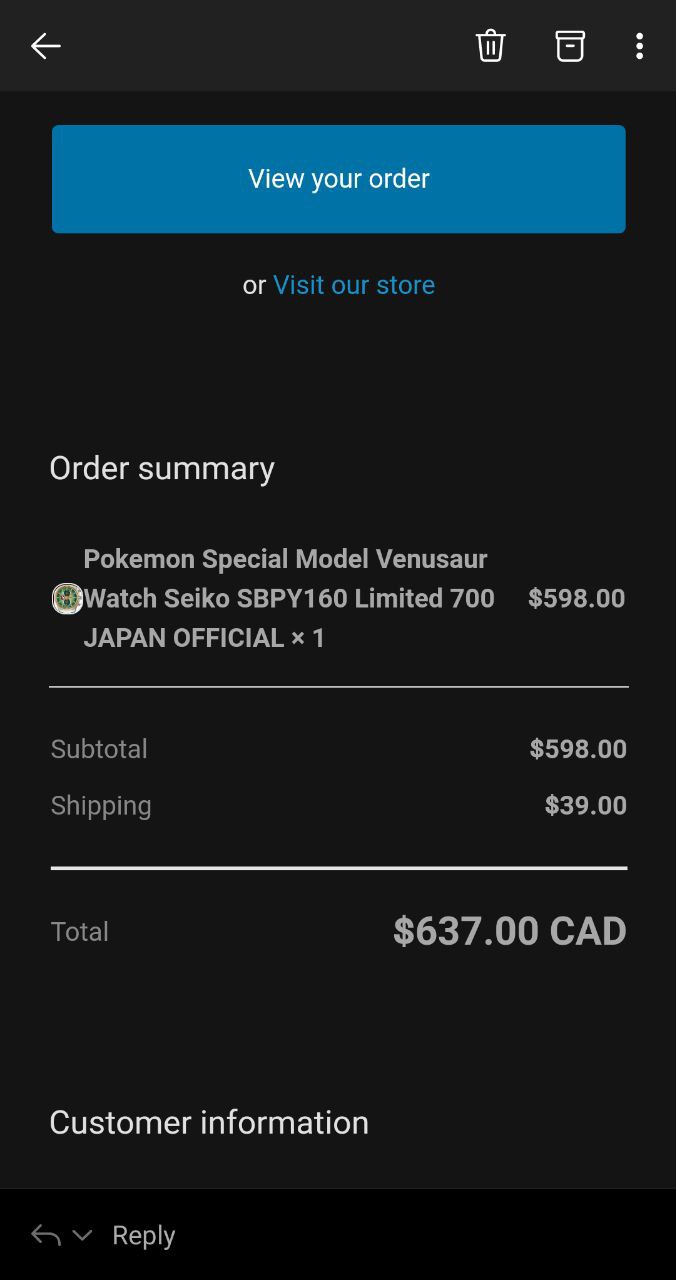Go back to the inbox

pyautogui.click(x=46, y=46)
